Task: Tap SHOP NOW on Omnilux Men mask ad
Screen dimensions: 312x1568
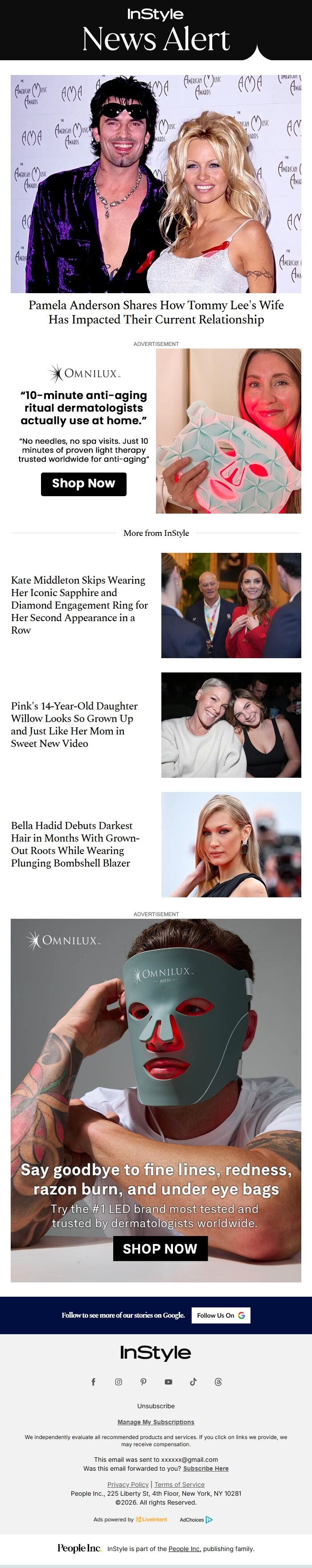Action: (160, 1249)
